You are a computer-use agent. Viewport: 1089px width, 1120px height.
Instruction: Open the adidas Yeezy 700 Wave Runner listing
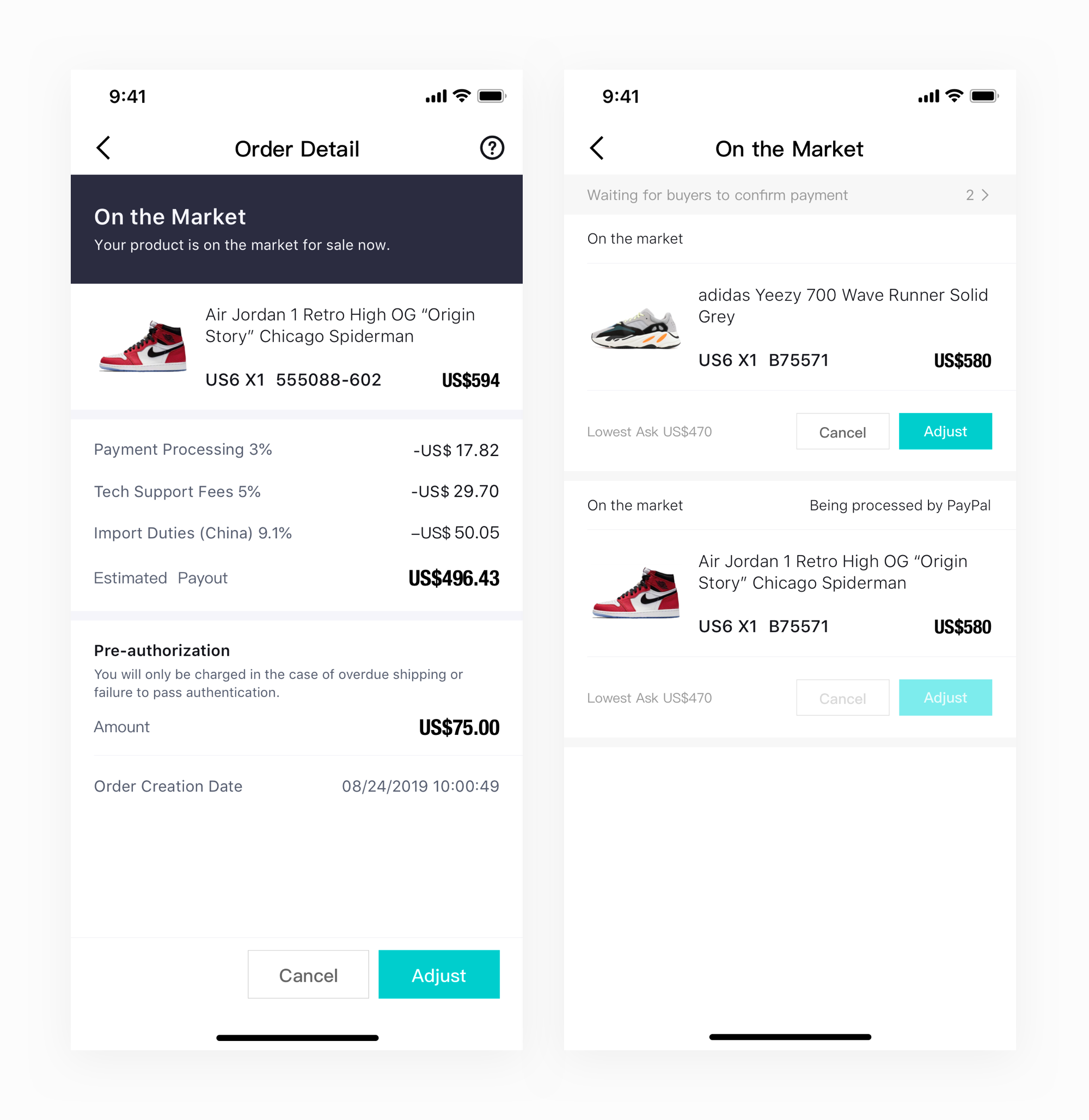790,327
